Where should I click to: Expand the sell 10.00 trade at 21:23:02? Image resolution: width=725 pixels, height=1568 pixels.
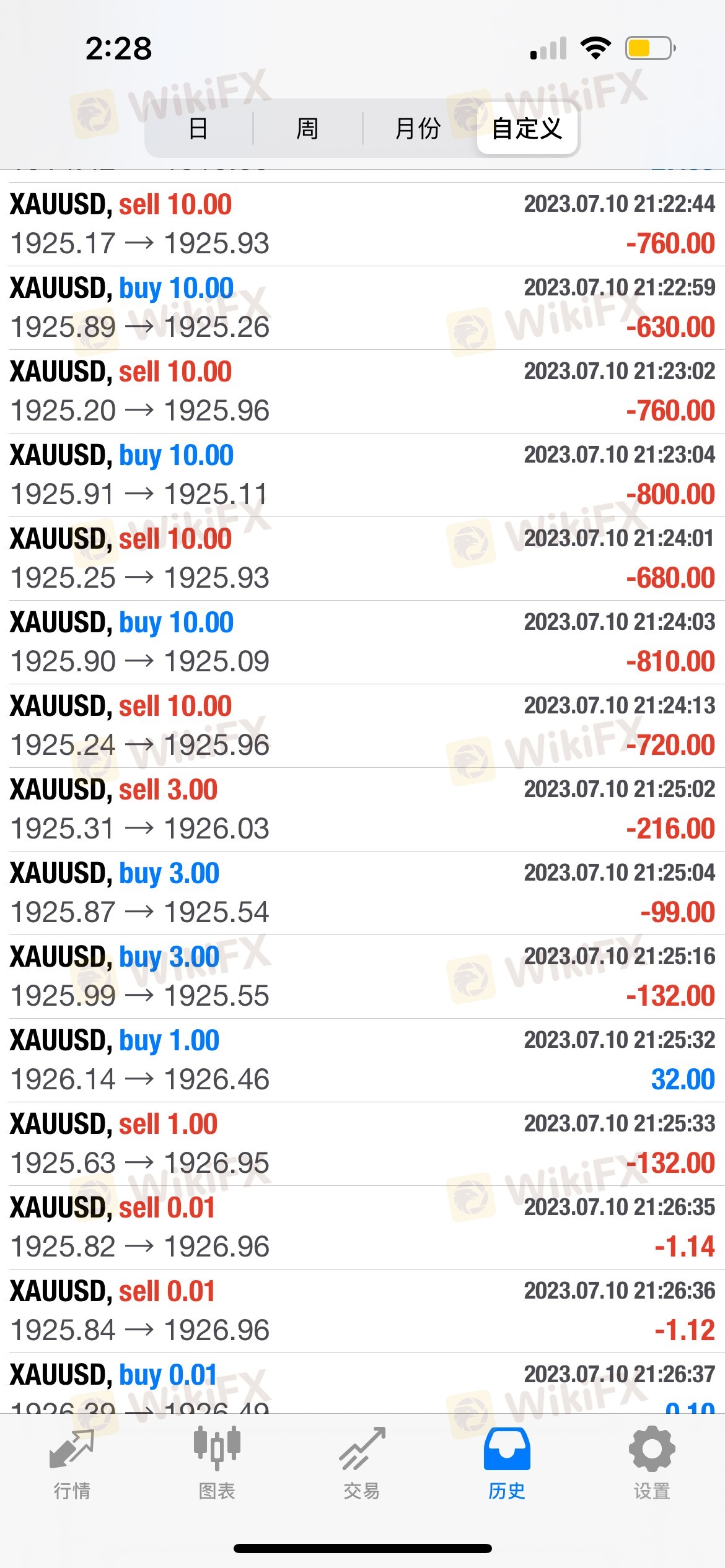[x=362, y=391]
